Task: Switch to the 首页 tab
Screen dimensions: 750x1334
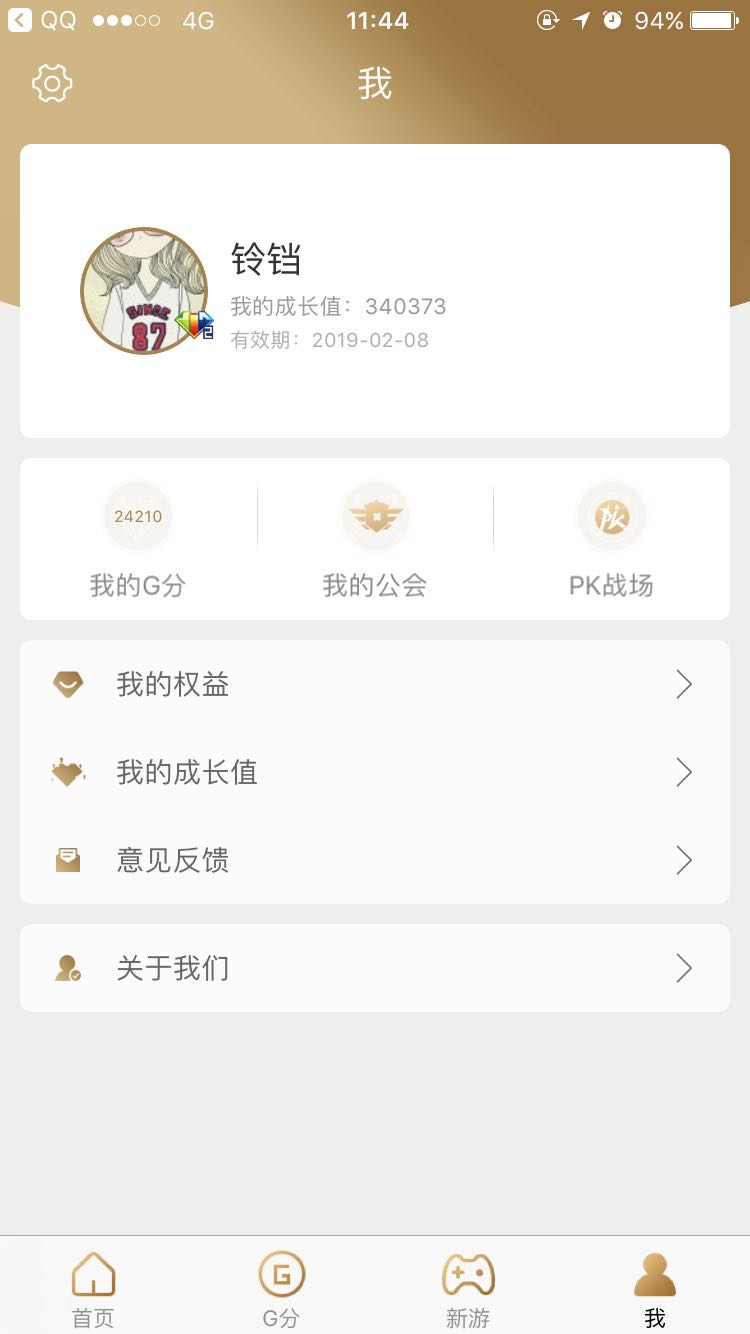Action: point(93,1288)
